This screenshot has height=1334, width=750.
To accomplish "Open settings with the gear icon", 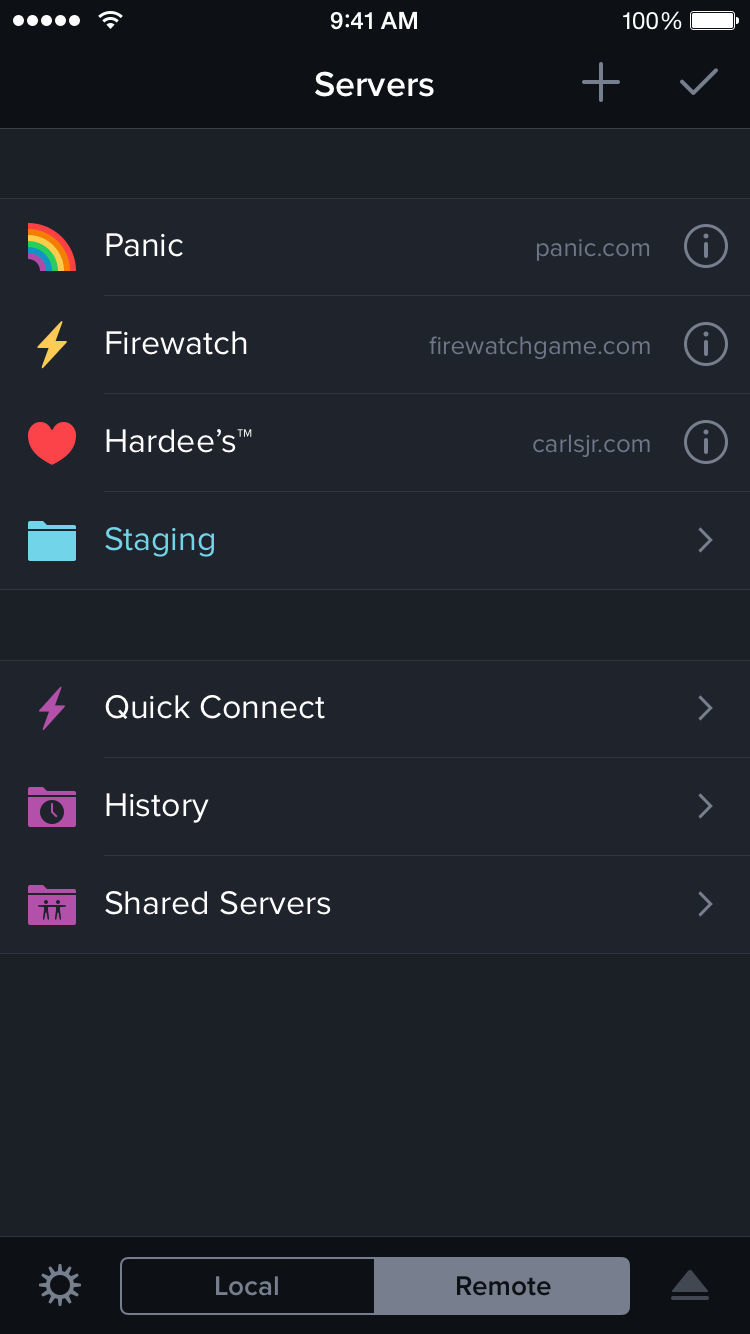I will [x=60, y=1285].
